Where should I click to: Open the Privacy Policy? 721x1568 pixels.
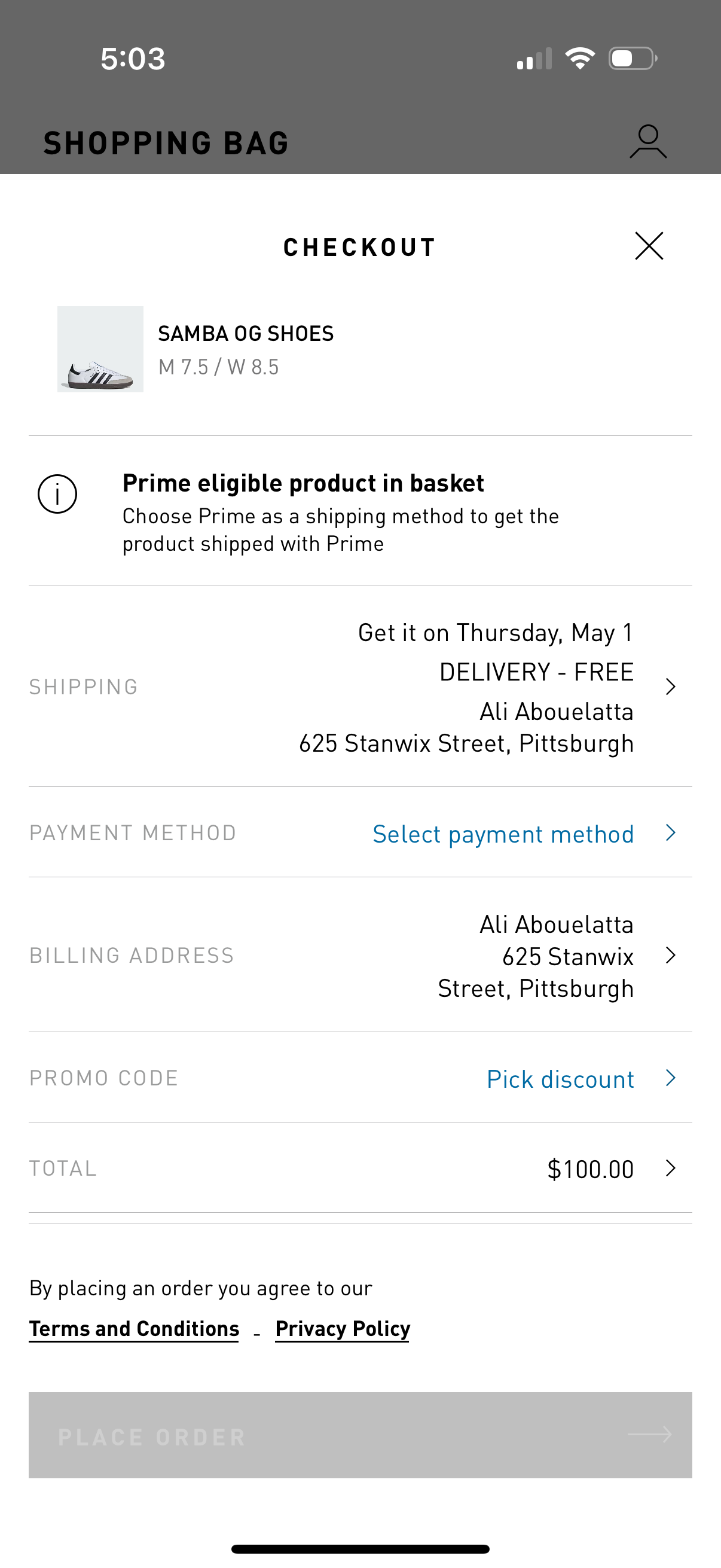pos(342,1328)
